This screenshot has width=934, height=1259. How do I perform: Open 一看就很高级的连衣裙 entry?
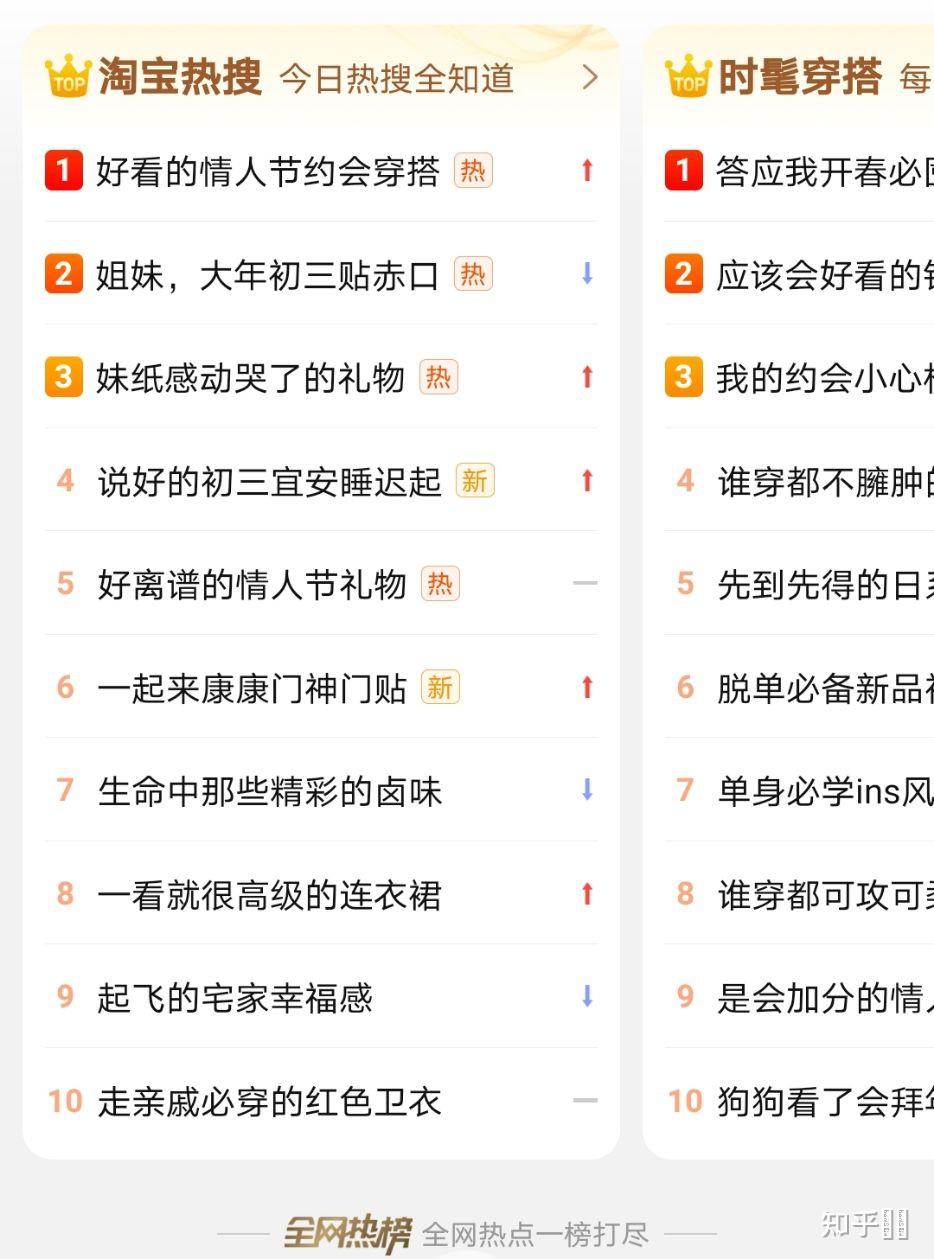tap(269, 895)
